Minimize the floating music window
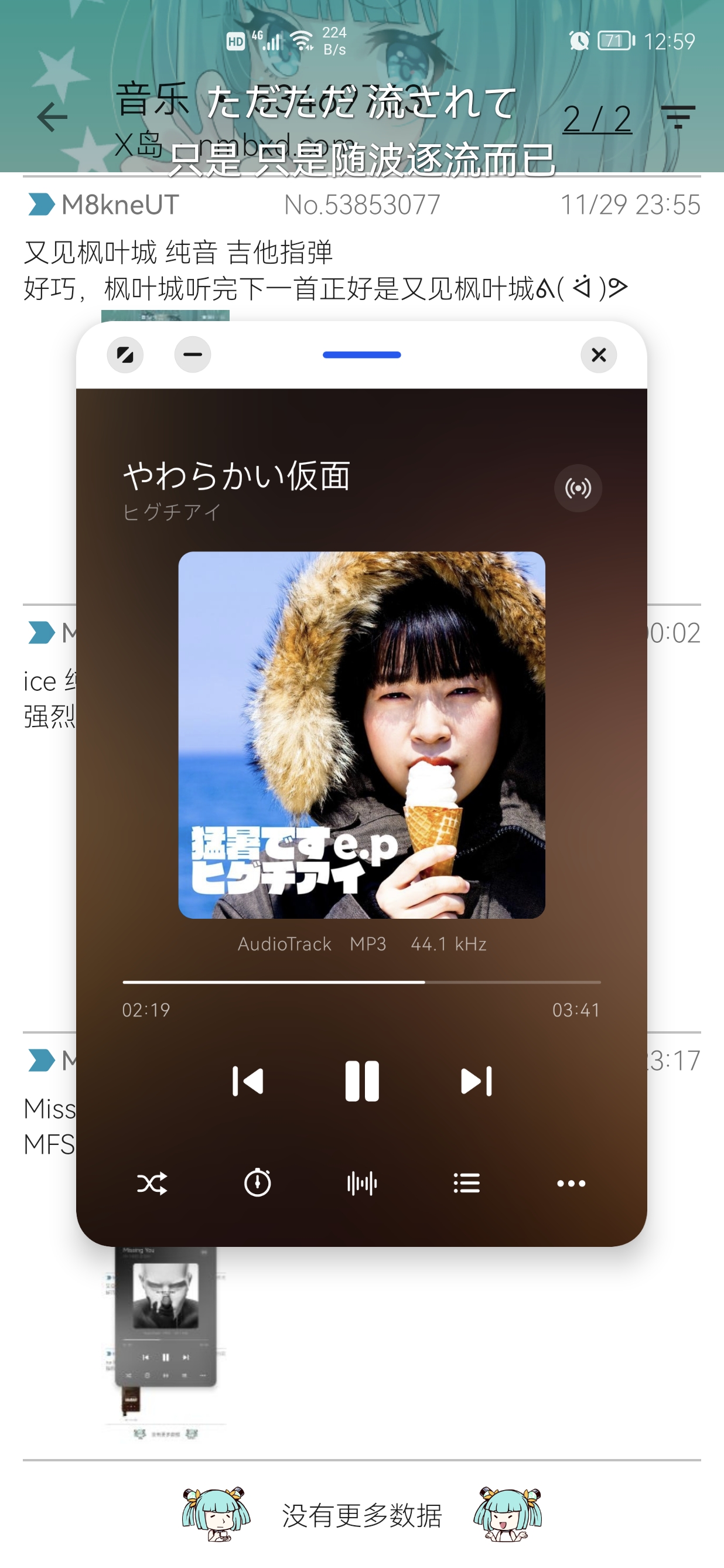This screenshot has width=724, height=1568. (x=192, y=355)
